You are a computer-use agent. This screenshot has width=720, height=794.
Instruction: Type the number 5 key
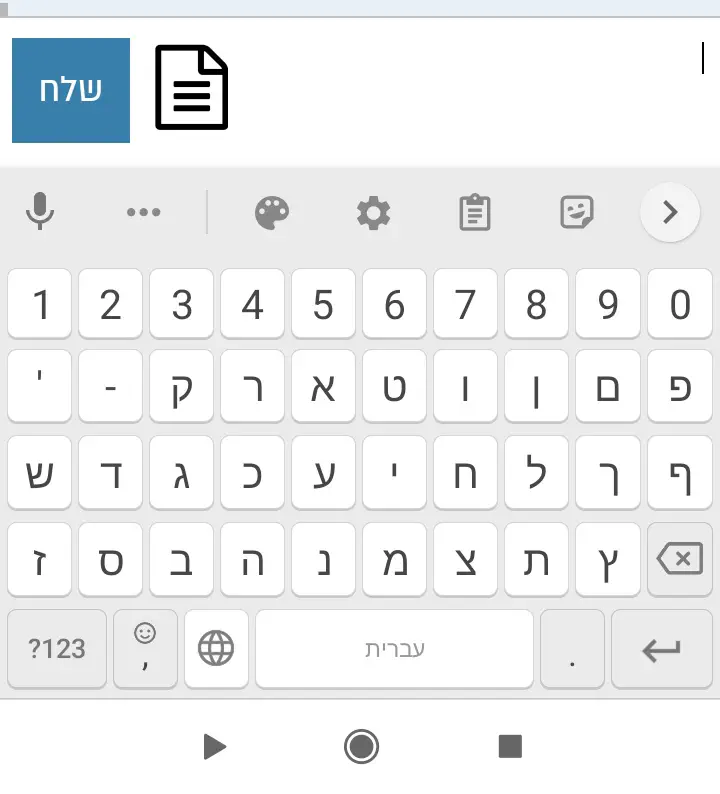point(323,304)
